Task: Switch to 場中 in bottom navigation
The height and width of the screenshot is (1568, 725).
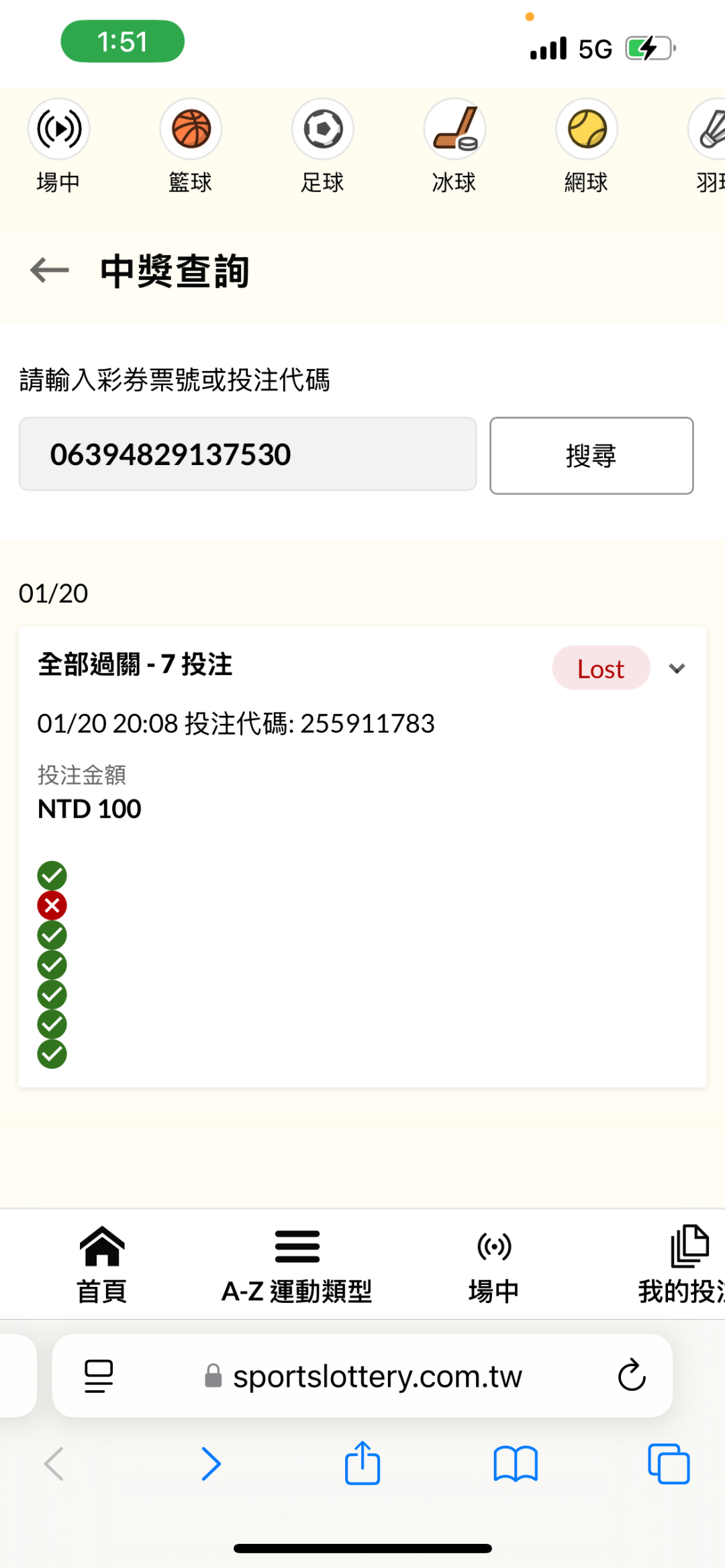Action: (493, 1263)
